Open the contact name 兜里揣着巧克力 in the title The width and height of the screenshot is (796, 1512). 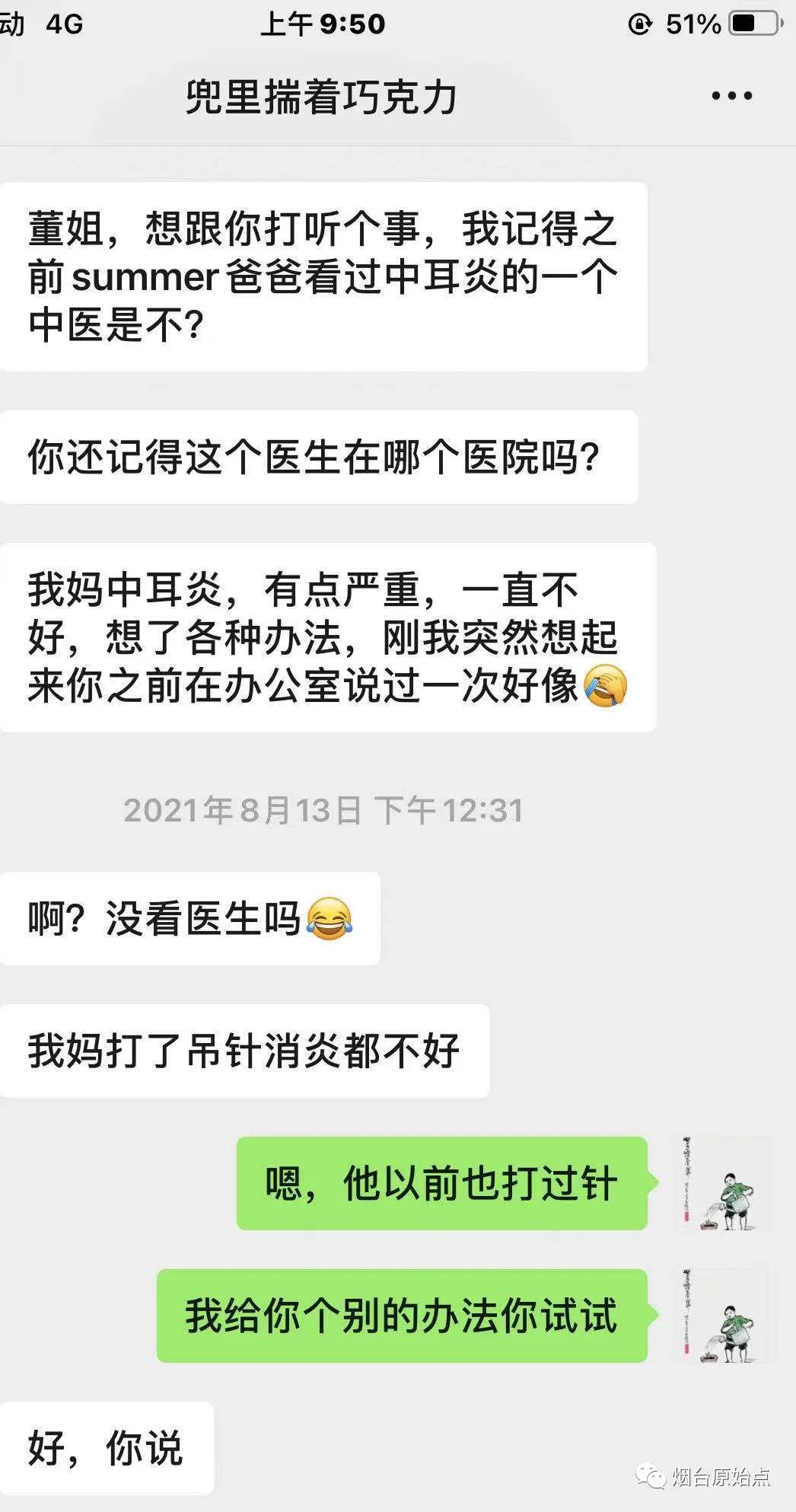[x=318, y=96]
